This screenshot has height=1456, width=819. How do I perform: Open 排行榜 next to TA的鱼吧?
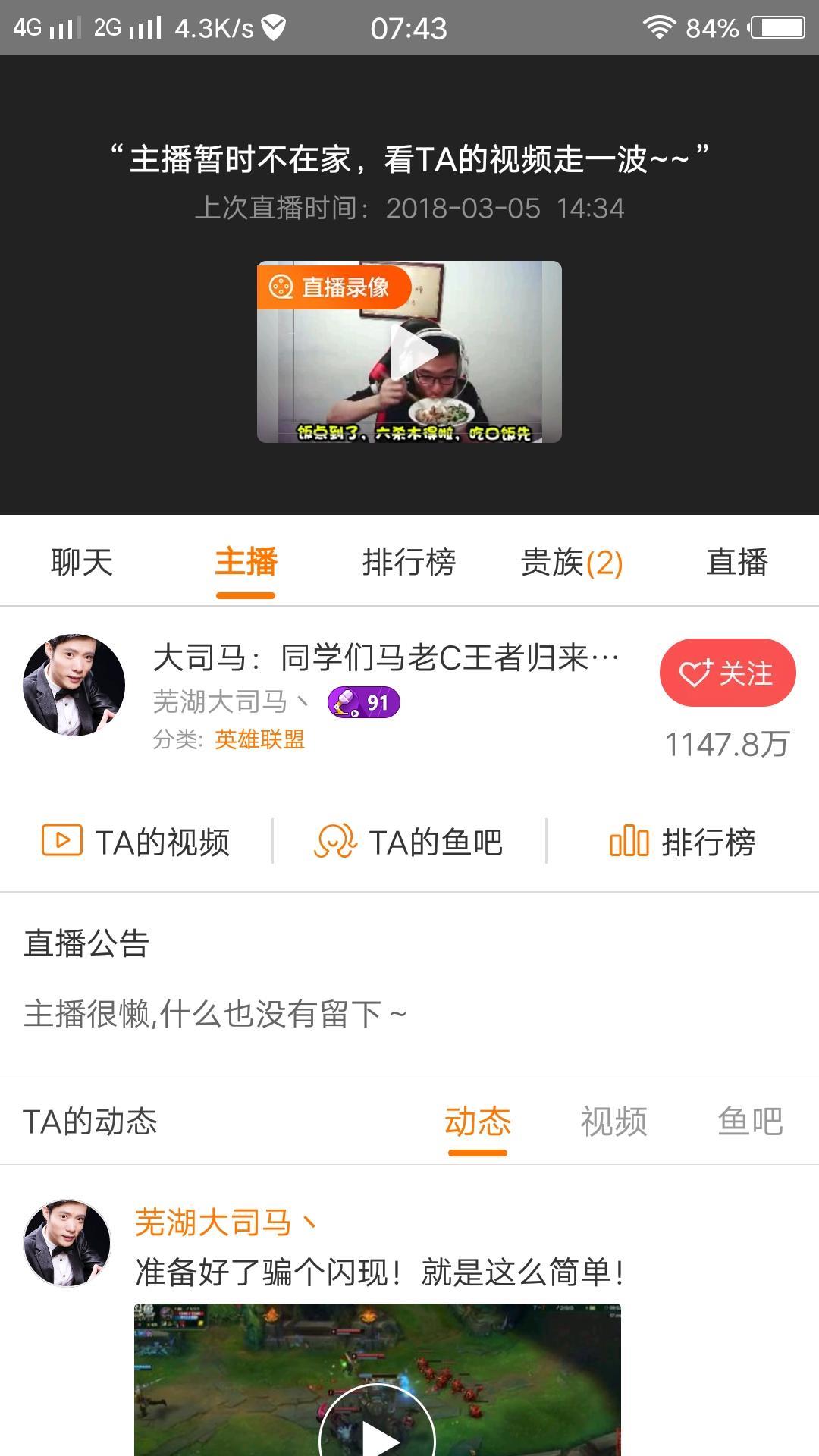[682, 842]
